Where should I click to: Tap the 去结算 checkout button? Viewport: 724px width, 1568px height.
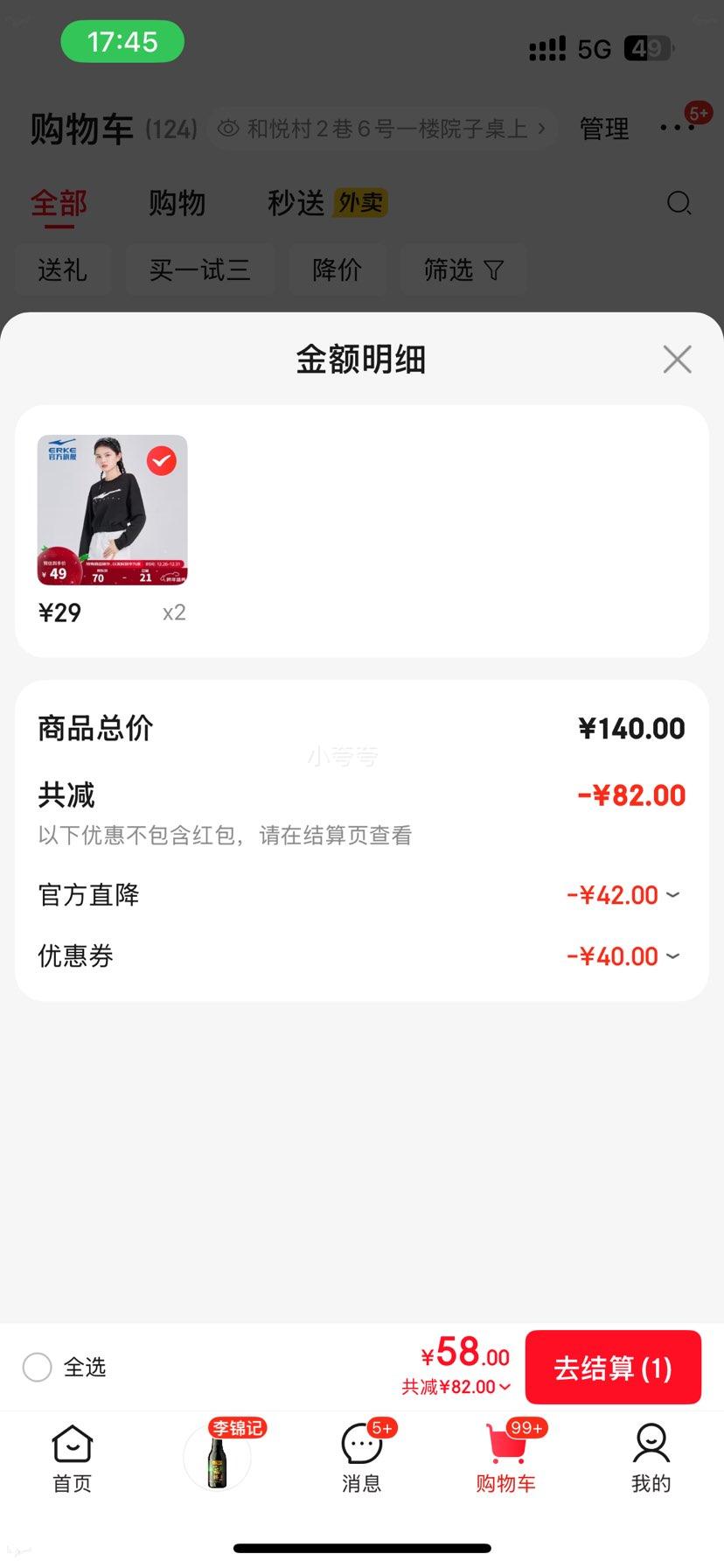613,1367
